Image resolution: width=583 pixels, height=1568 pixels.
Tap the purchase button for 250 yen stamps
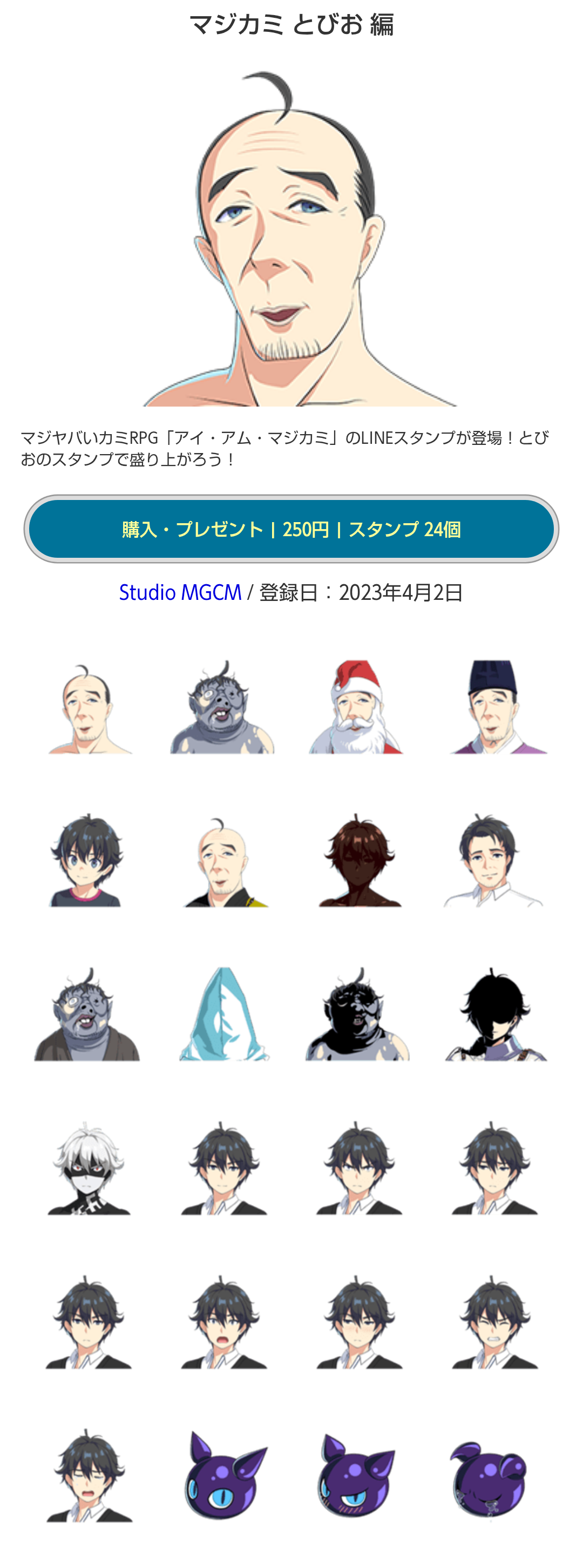tap(291, 529)
